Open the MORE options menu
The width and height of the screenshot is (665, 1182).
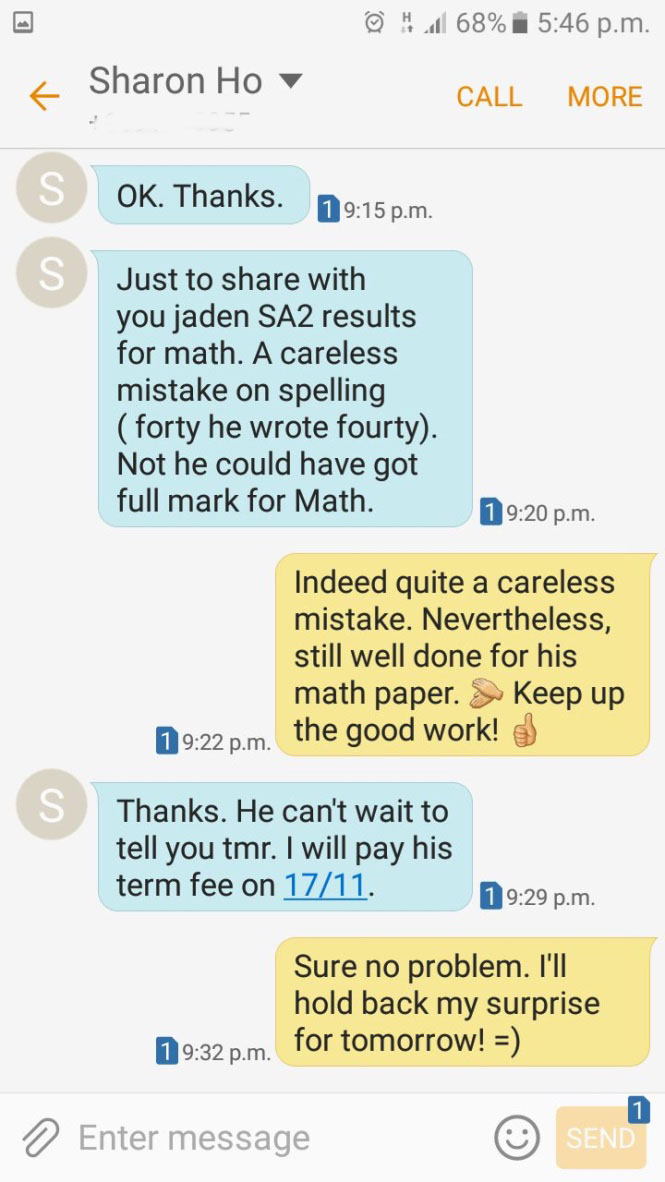(604, 97)
